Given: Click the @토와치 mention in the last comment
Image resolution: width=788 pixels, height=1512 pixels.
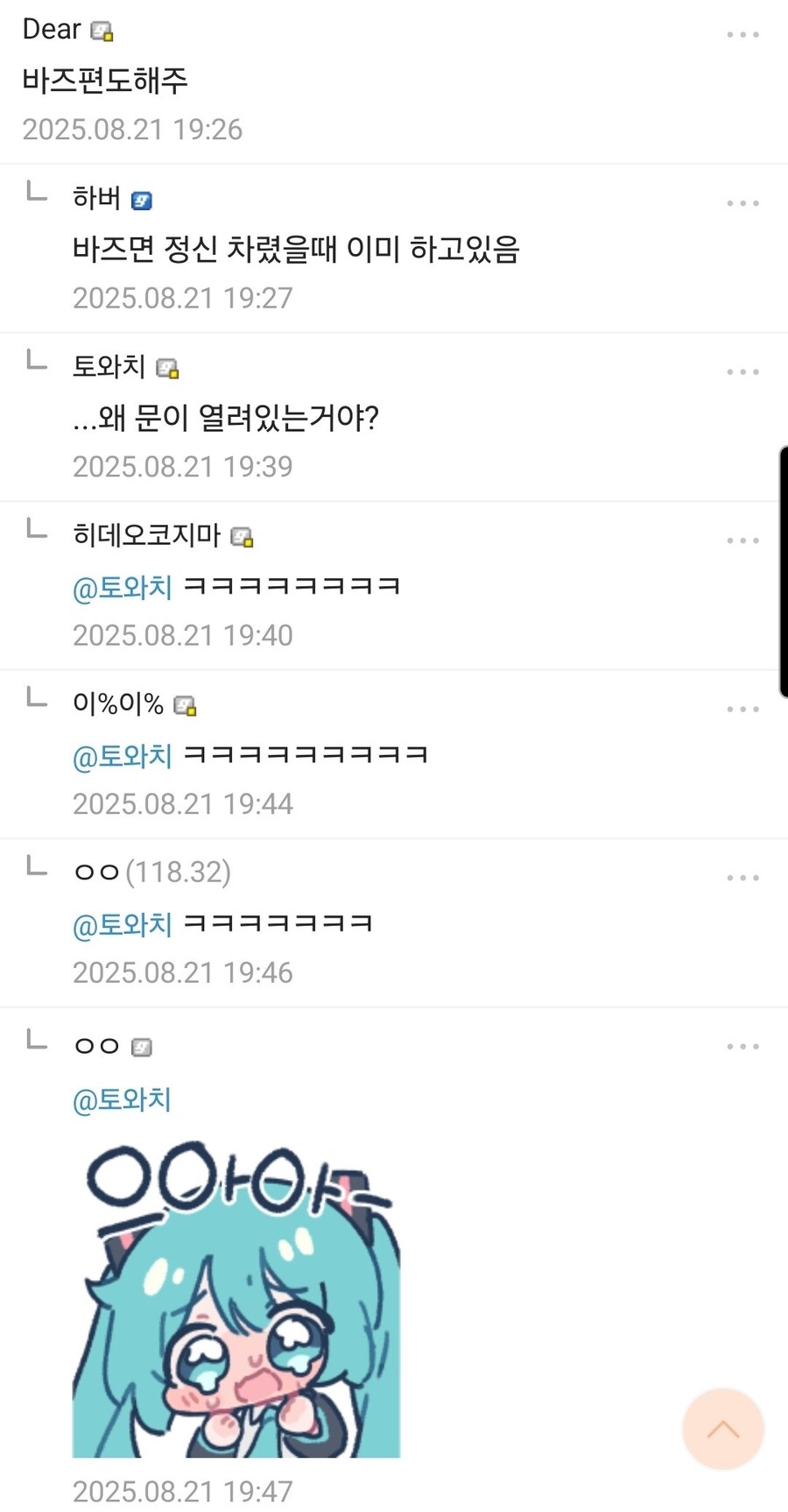Looking at the screenshot, I should tap(122, 1099).
